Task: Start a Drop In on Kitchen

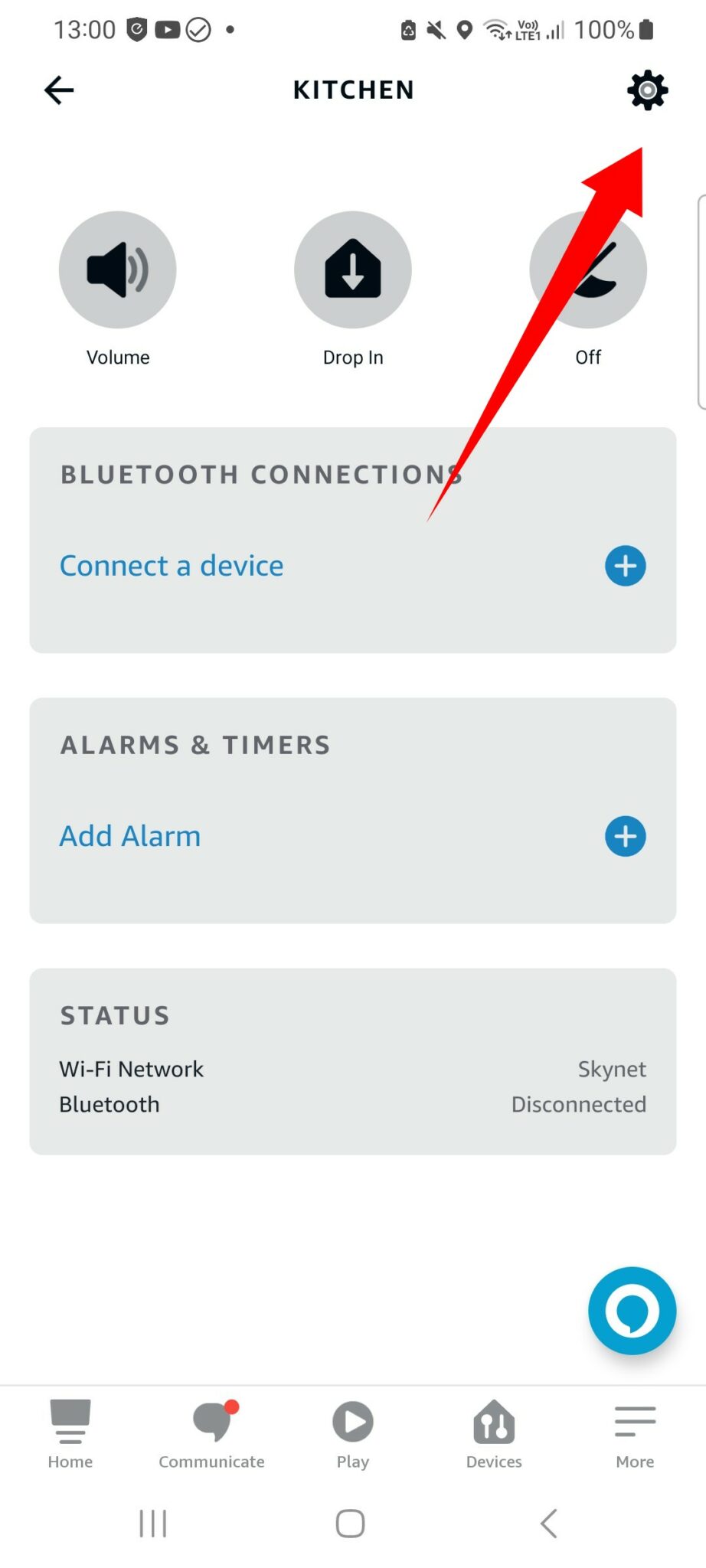Action: point(353,270)
